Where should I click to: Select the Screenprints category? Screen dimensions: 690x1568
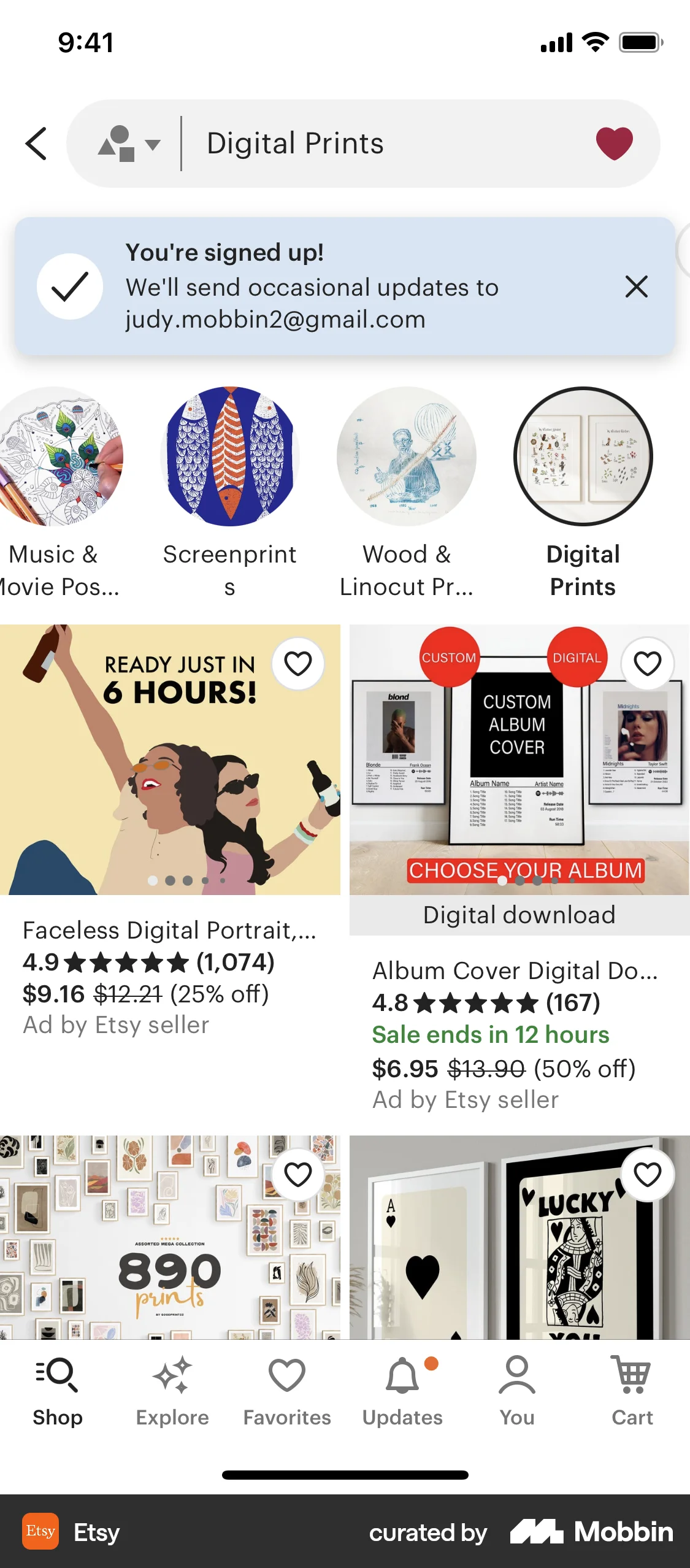tap(231, 456)
